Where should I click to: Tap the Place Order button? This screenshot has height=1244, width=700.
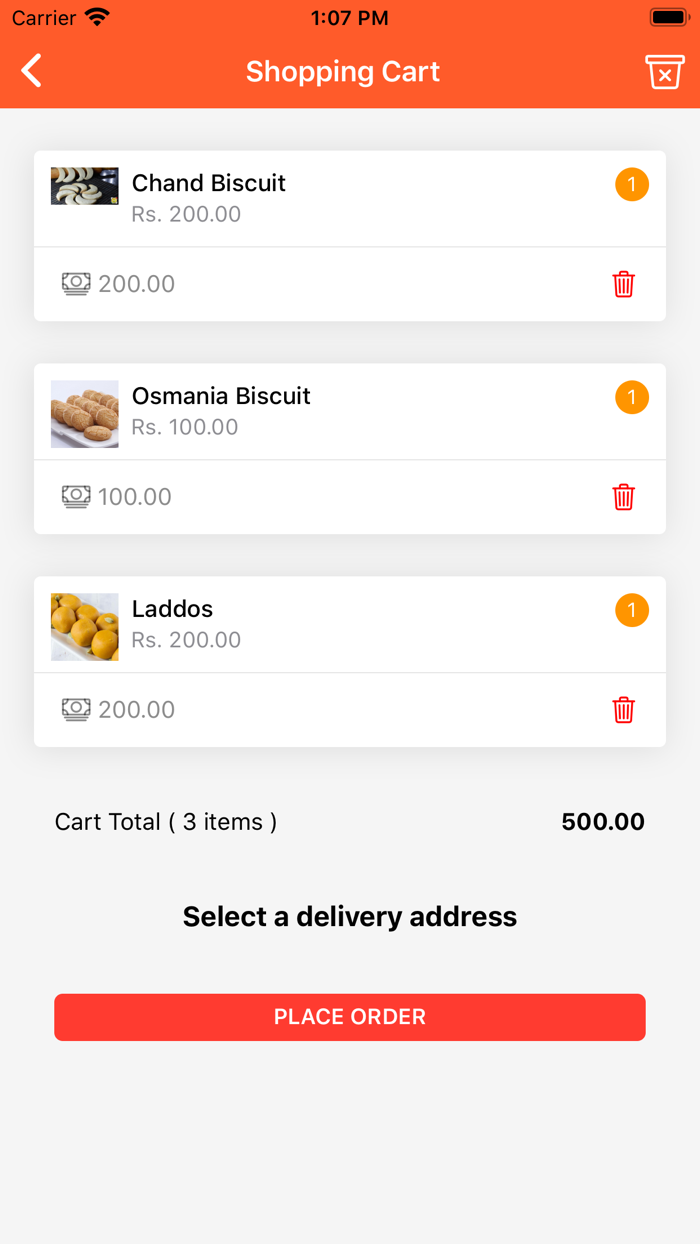click(x=350, y=1017)
